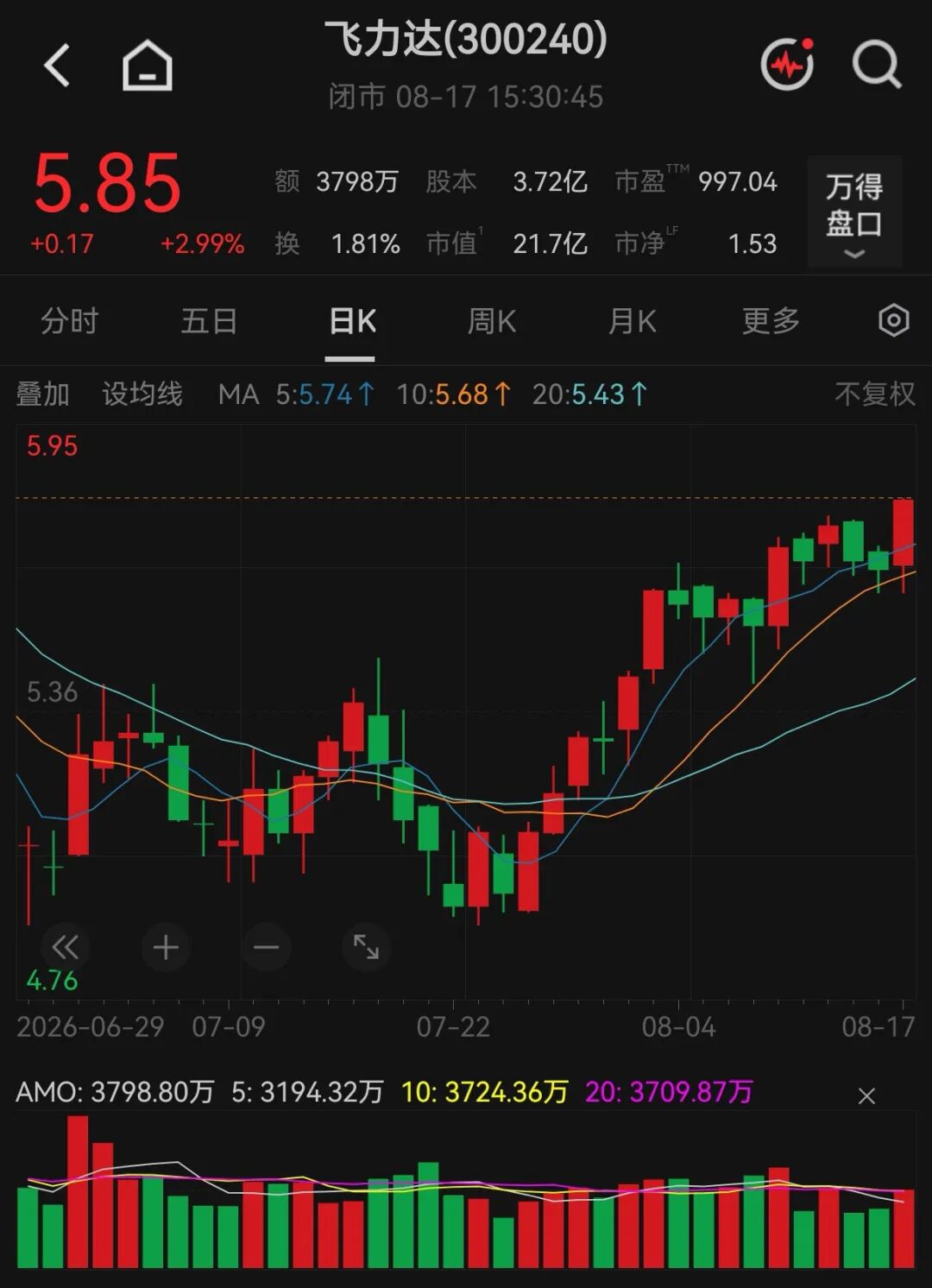932x1288 pixels.
Task: Open chart settings hexagon icon
Action: click(894, 321)
